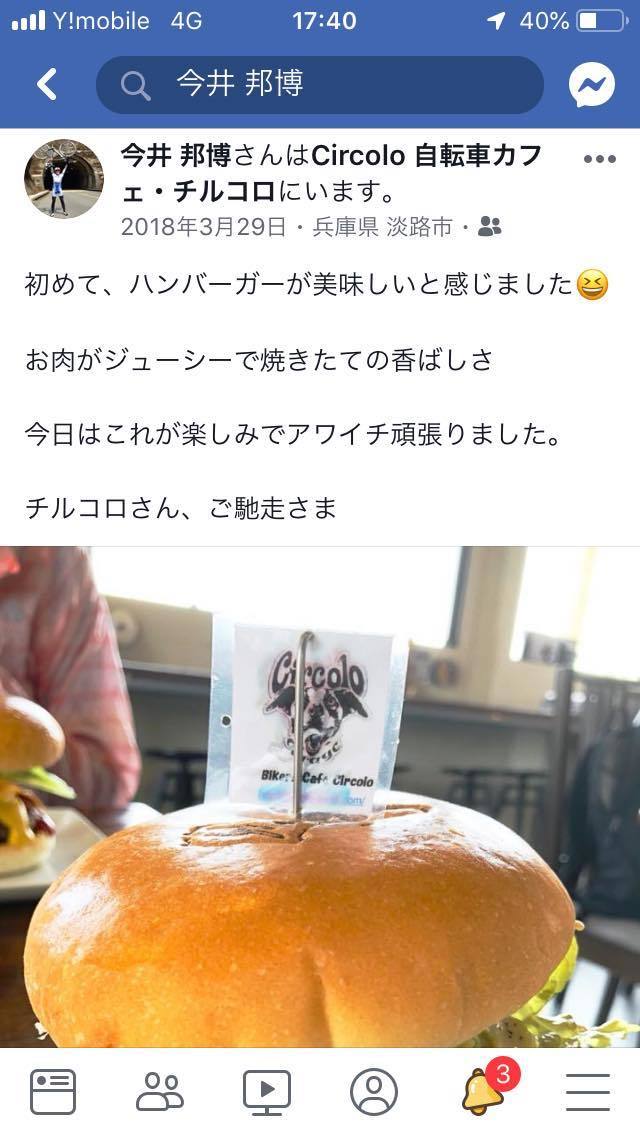Switch to the Watch videos tab
Image resolution: width=640 pixels, height=1136 pixels.
pyautogui.click(x=267, y=1091)
